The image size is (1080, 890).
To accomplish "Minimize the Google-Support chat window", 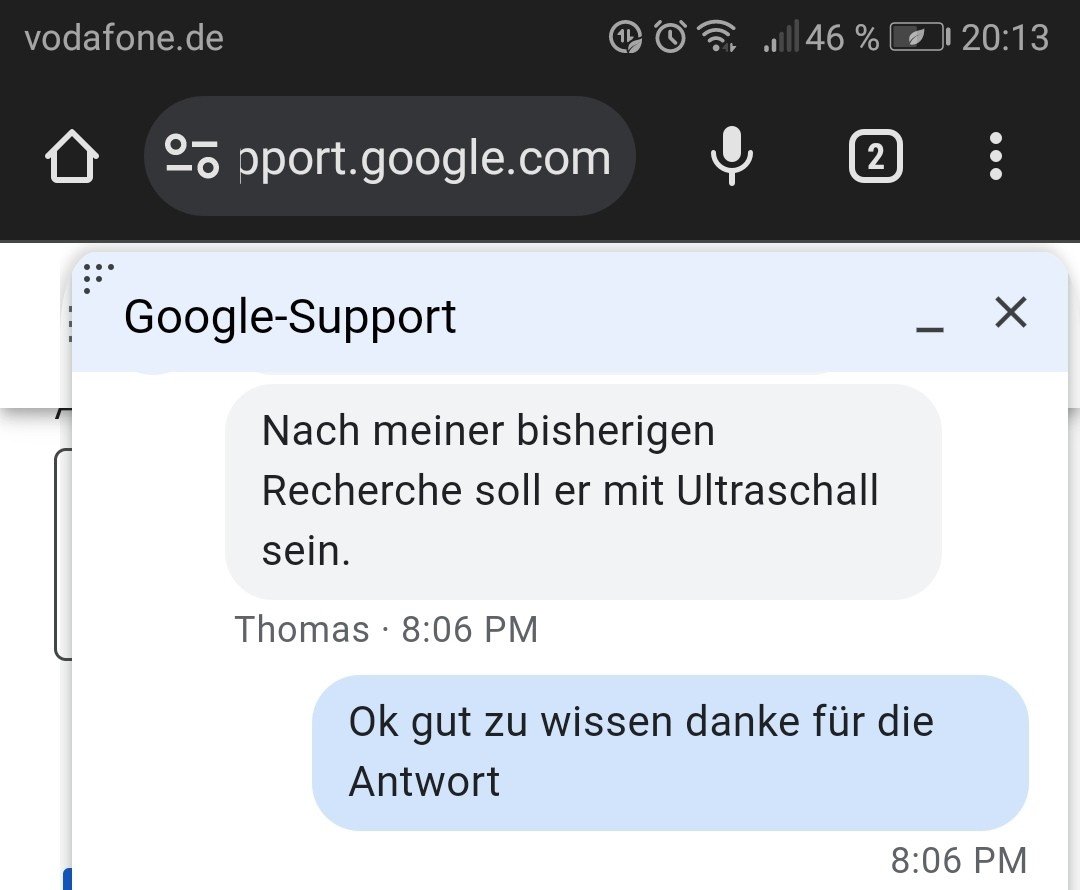I will click(x=930, y=320).
